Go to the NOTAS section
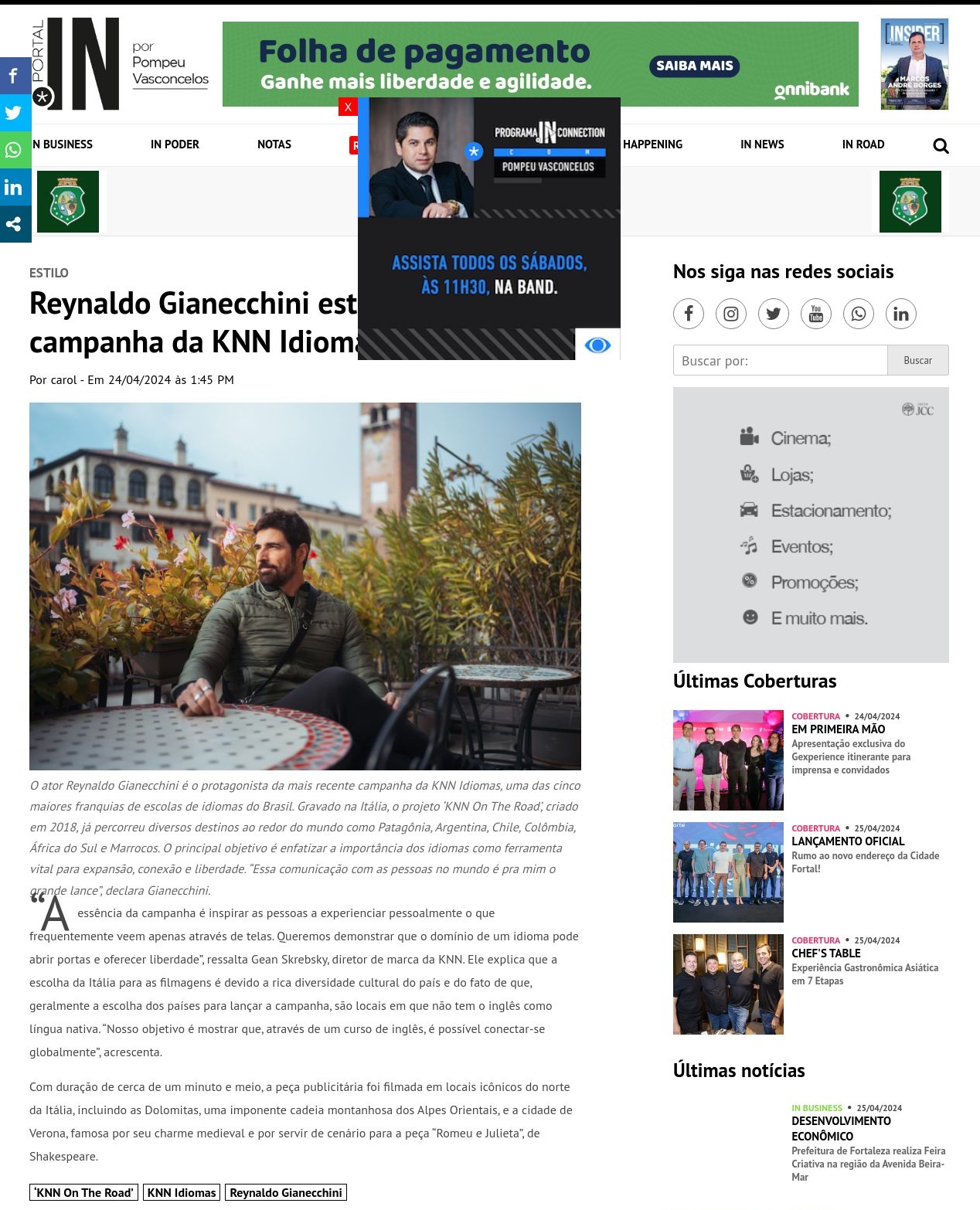This screenshot has width=980, height=1210. (274, 144)
